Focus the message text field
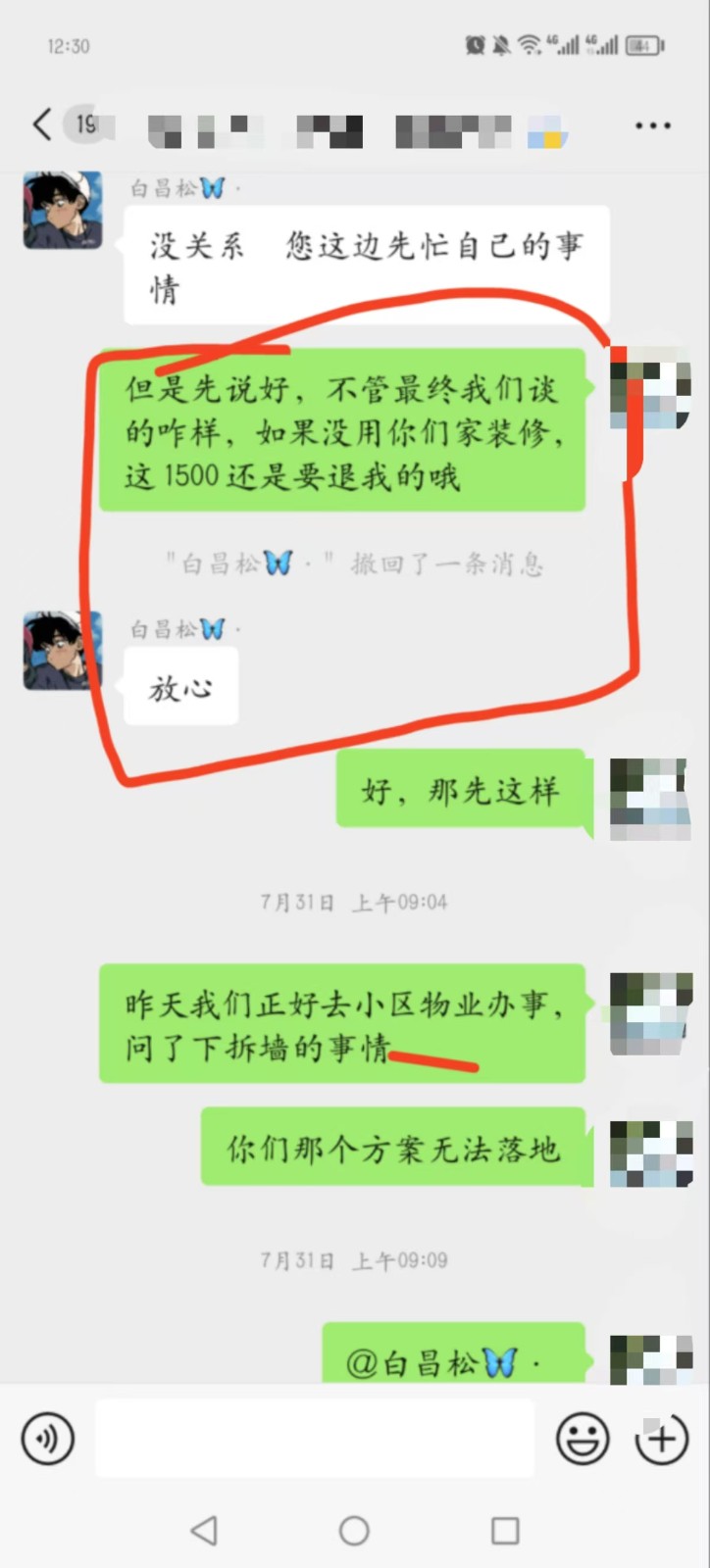The width and height of the screenshot is (710, 1568). tap(314, 1438)
